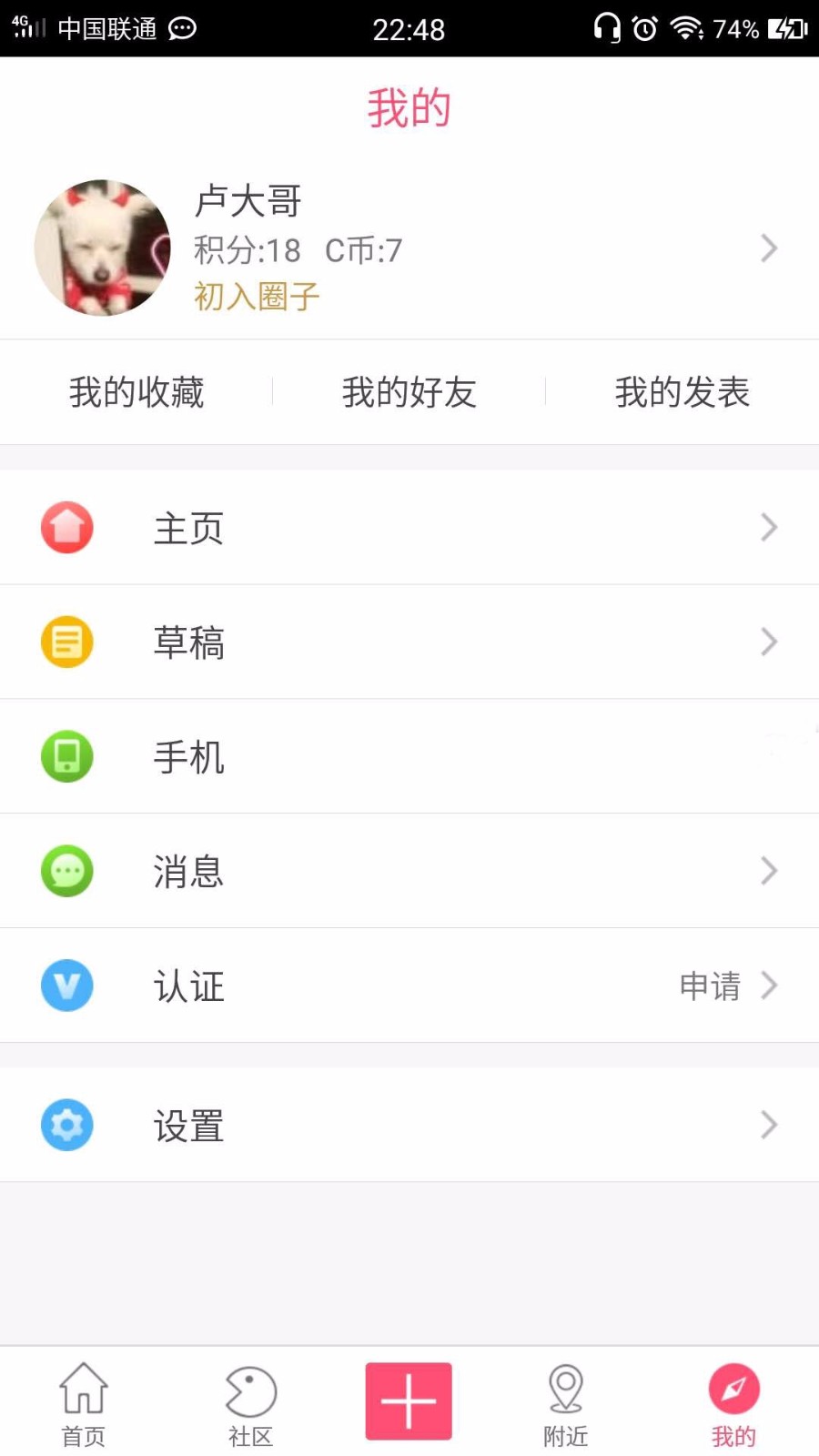Open 卢大哥's profile details
This screenshot has height=1456, width=819.
coord(409,248)
